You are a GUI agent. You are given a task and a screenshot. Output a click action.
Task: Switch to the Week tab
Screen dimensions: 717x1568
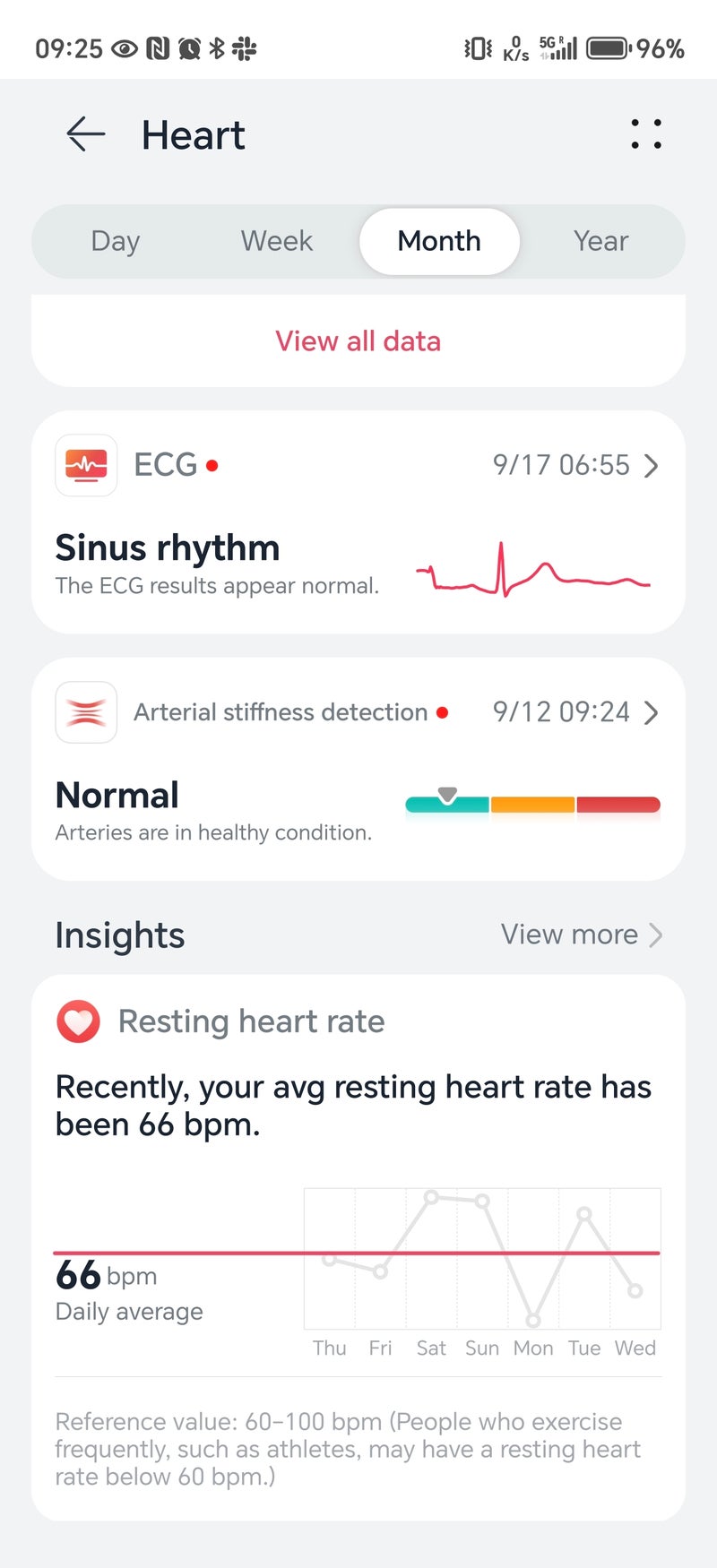[x=276, y=241]
